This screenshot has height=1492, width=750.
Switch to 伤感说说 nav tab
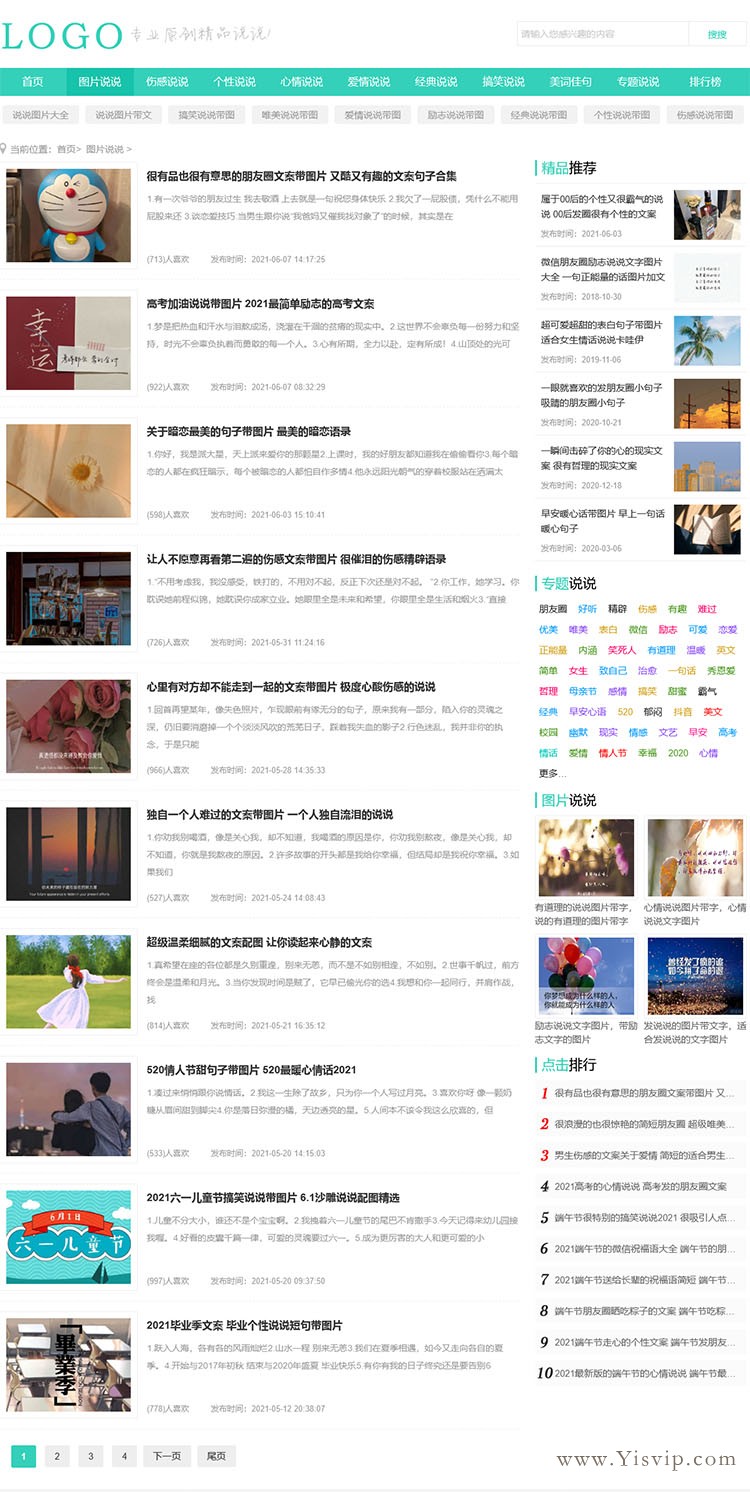167,82
